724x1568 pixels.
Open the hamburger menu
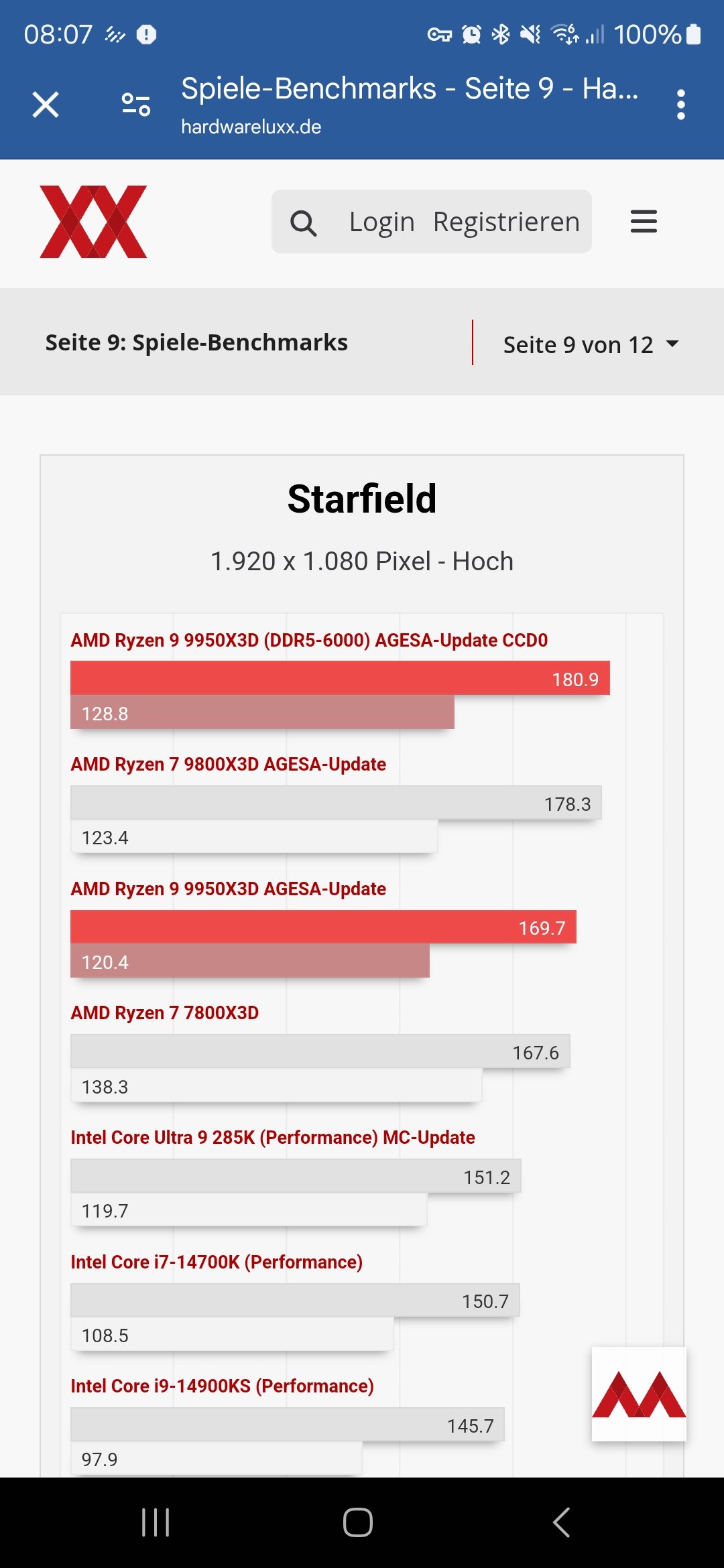644,221
